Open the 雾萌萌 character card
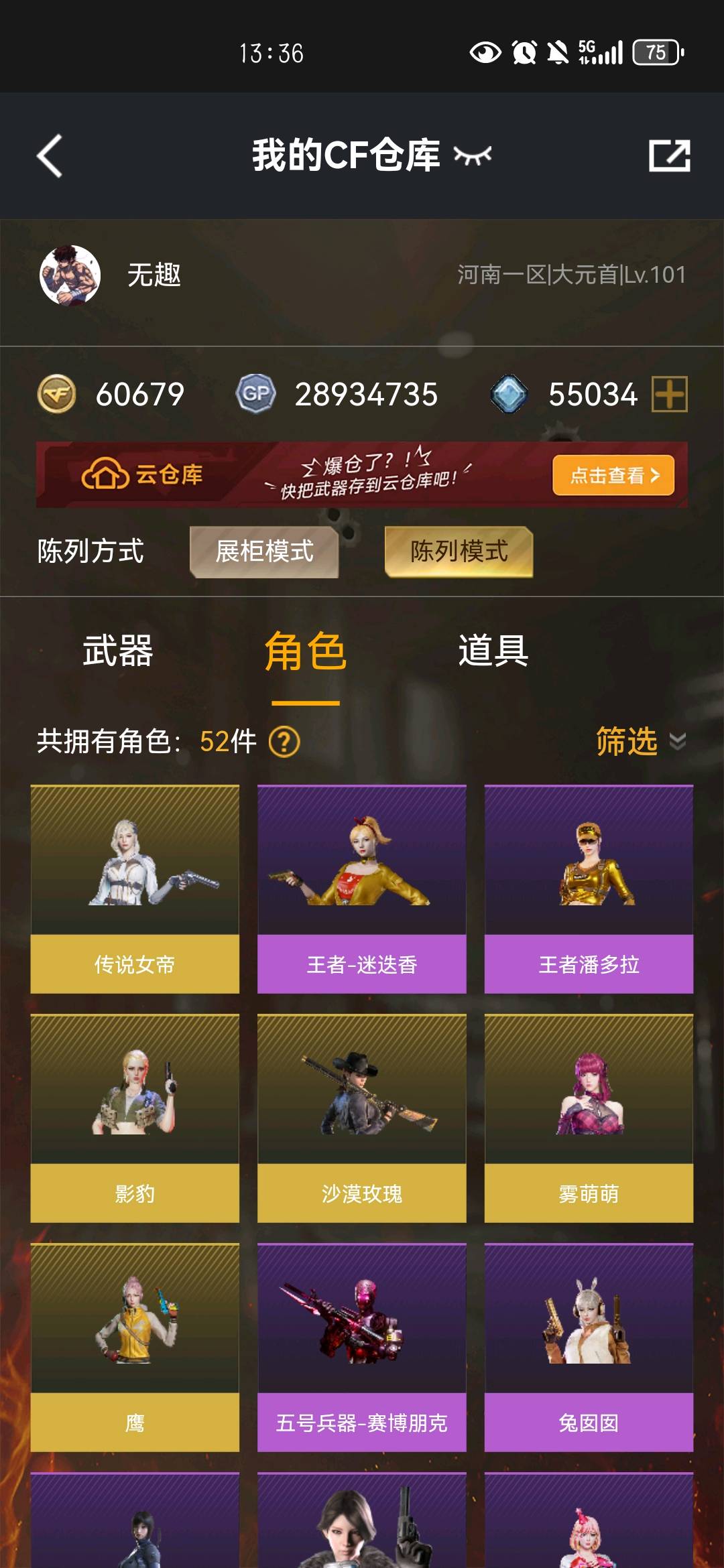Image resolution: width=724 pixels, height=1568 pixels. [589, 1118]
